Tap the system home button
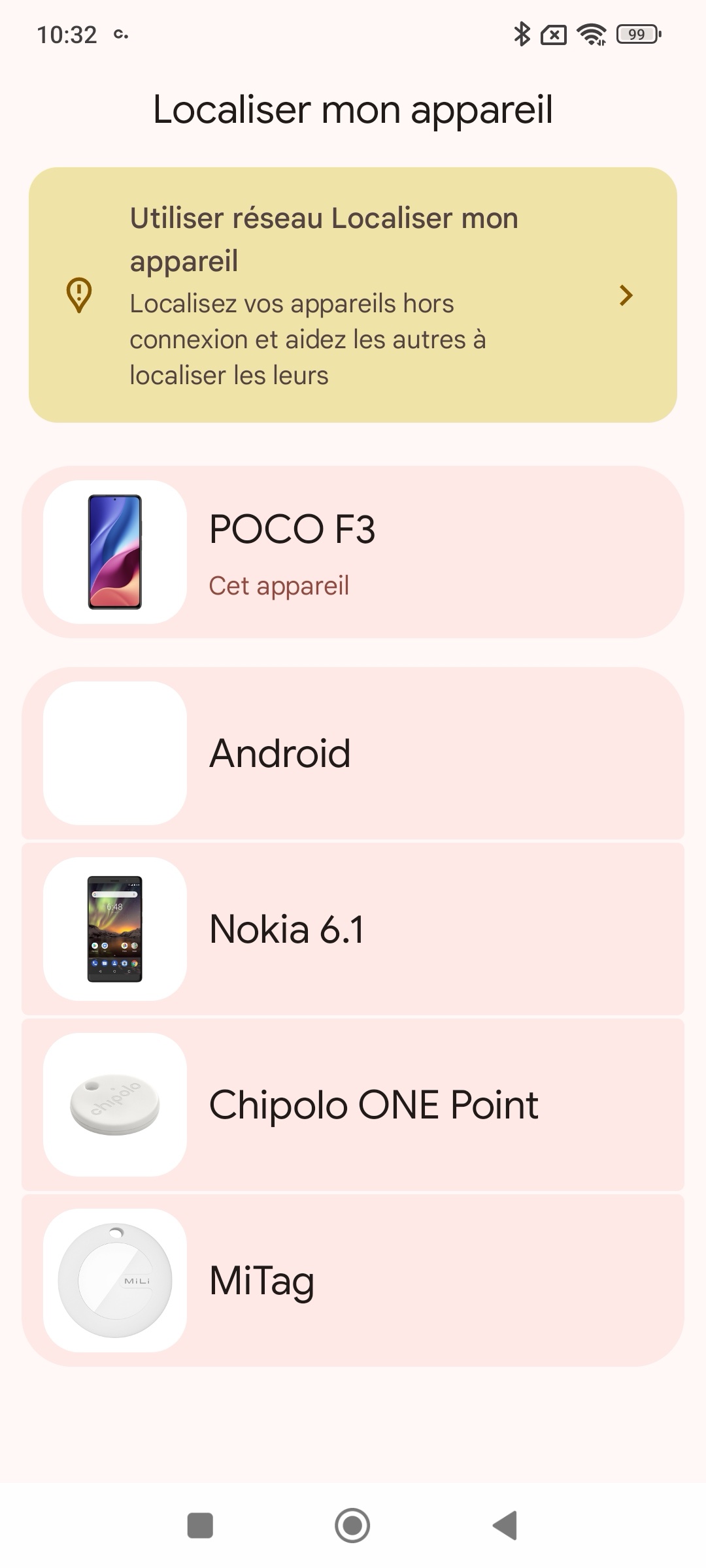Viewport: 706px width, 1568px height. click(x=352, y=1526)
